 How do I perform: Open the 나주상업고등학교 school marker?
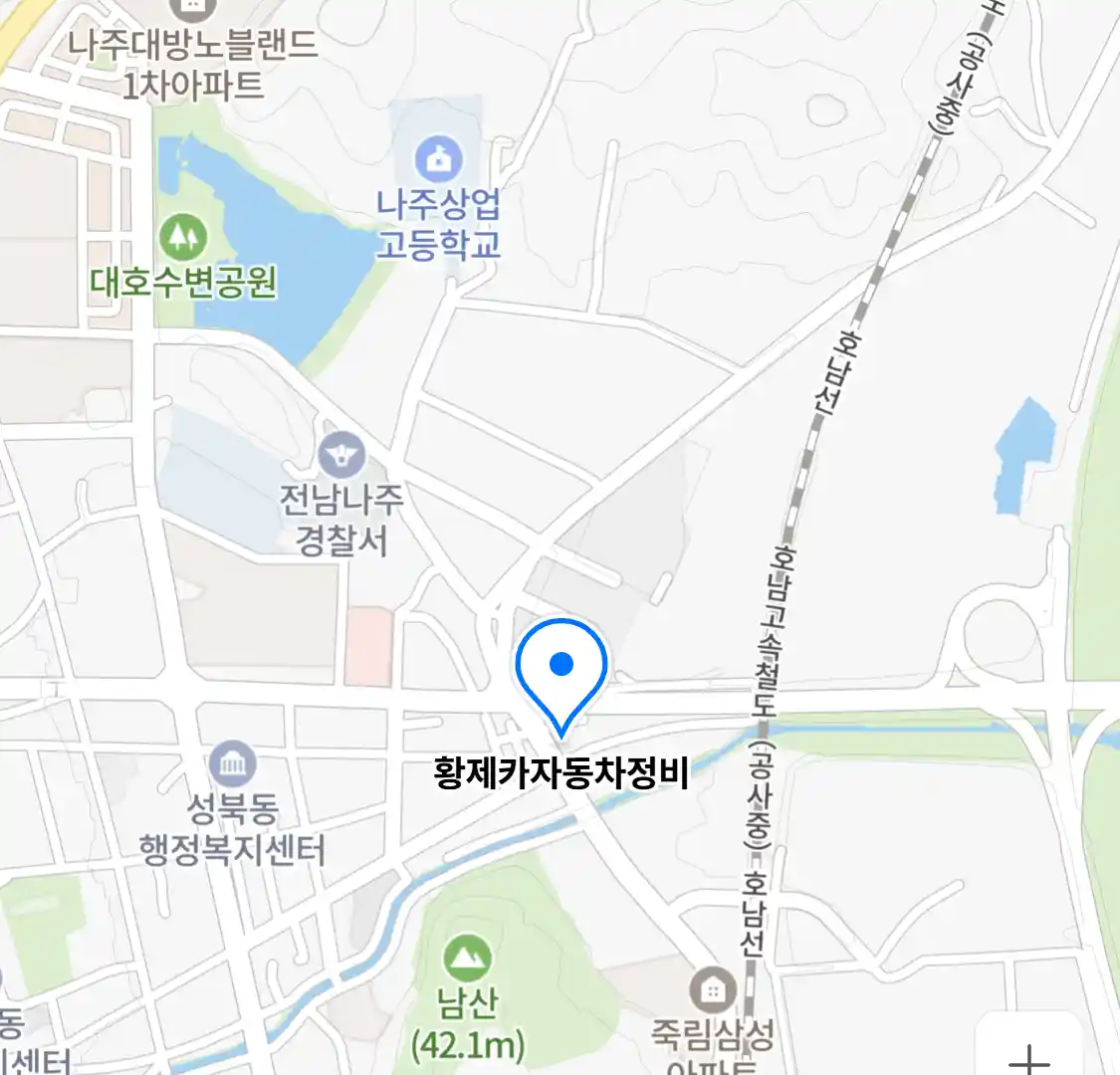438,159
